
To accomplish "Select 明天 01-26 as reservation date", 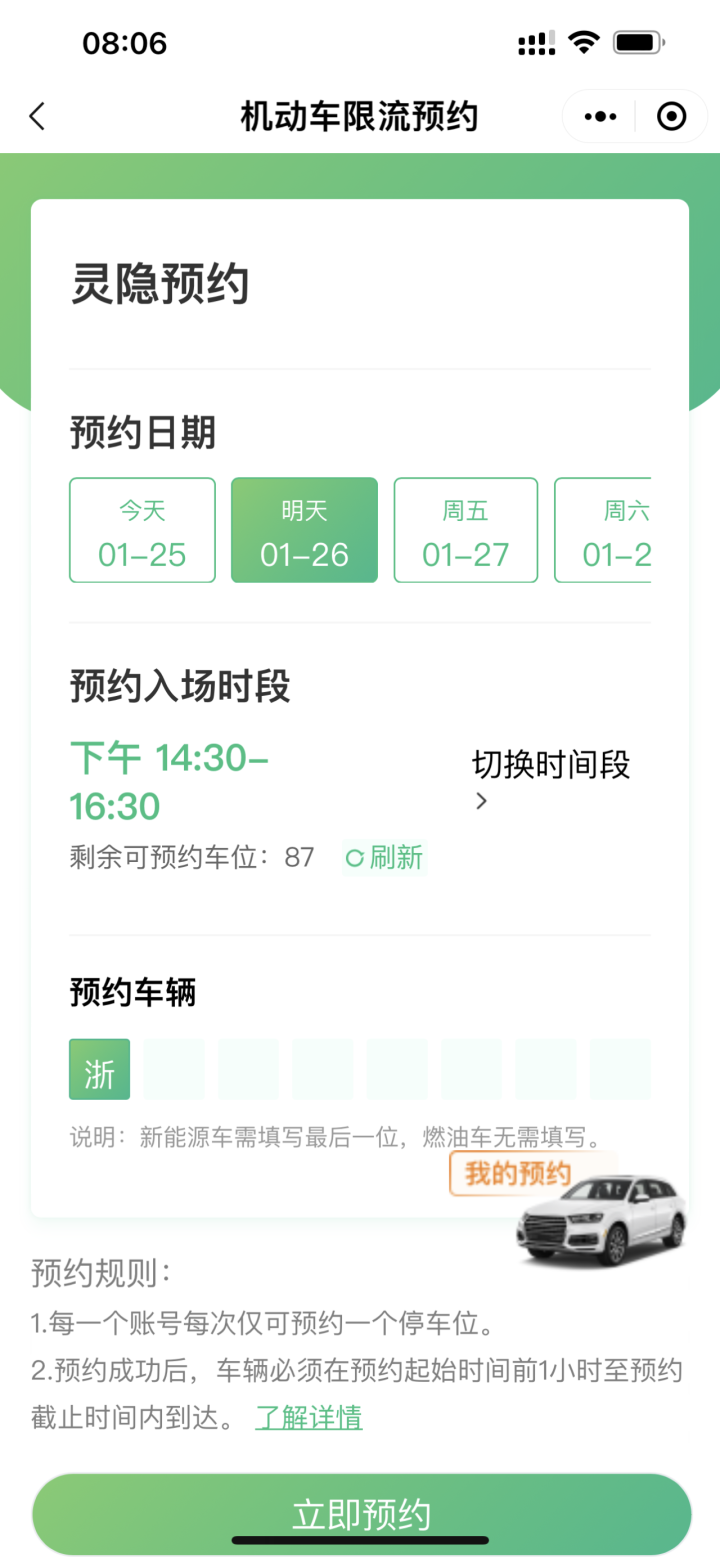I will click(304, 530).
